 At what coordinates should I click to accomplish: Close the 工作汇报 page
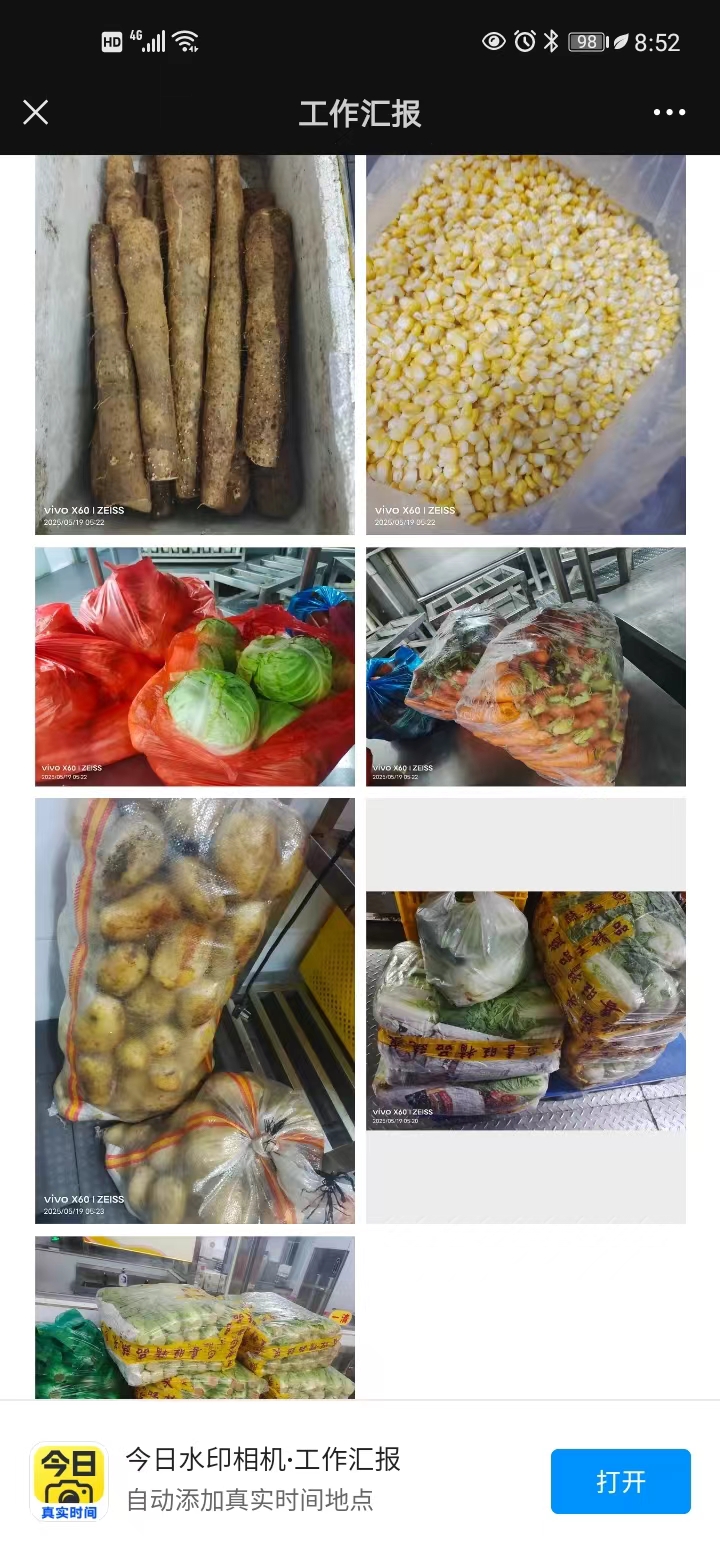[x=36, y=112]
